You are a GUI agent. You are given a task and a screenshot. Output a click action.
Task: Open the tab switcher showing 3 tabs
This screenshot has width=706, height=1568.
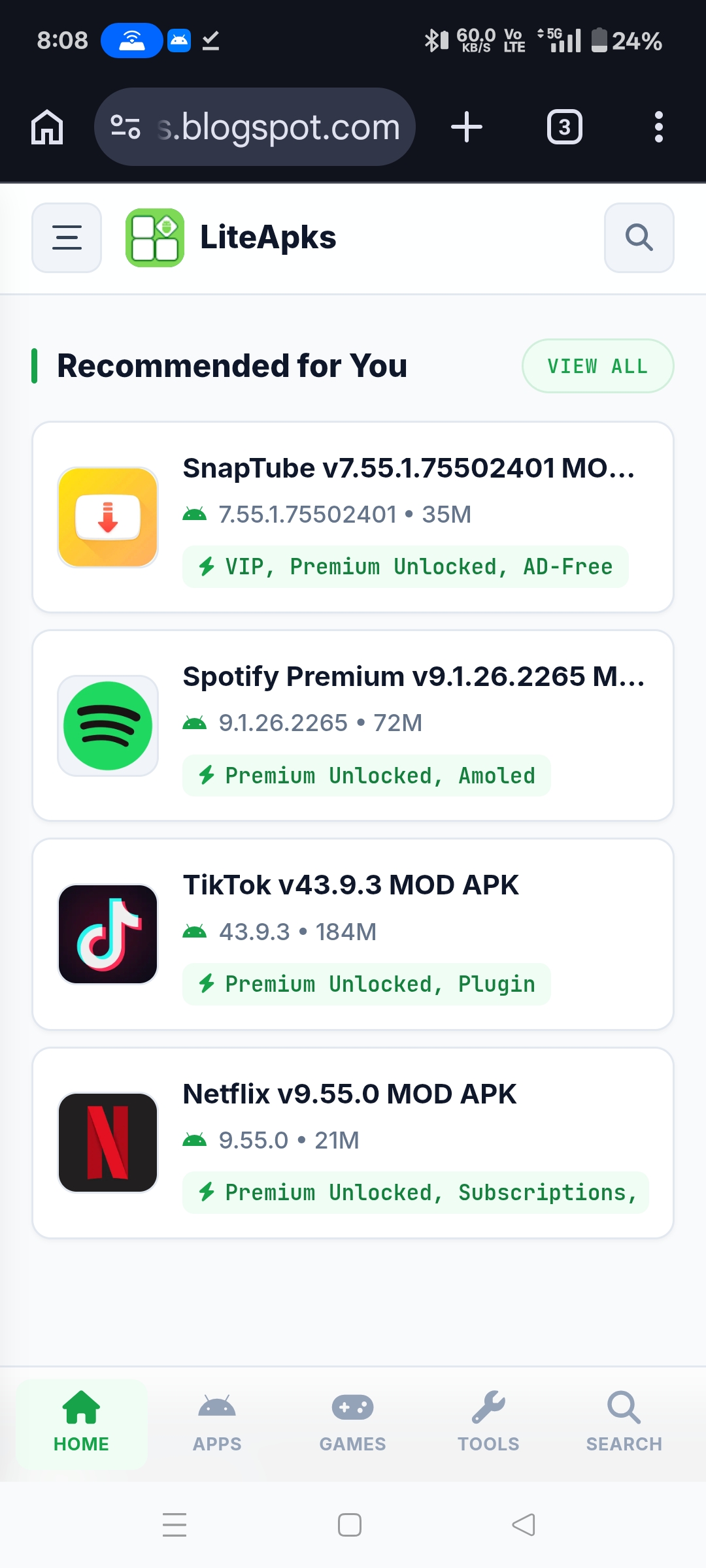564,127
